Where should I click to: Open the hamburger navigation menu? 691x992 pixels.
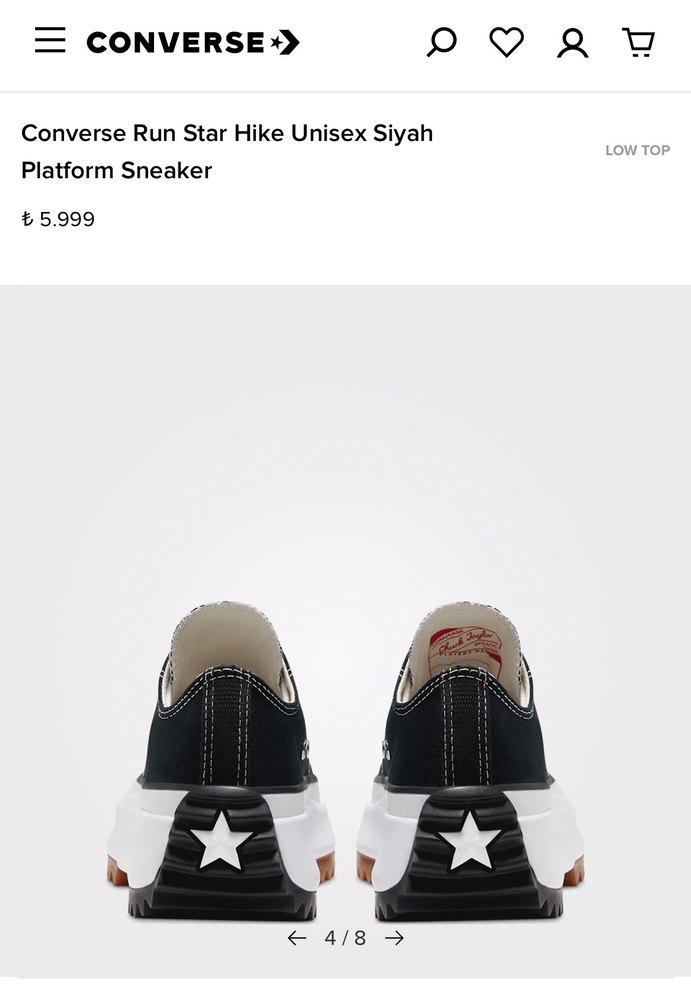pos(49,41)
